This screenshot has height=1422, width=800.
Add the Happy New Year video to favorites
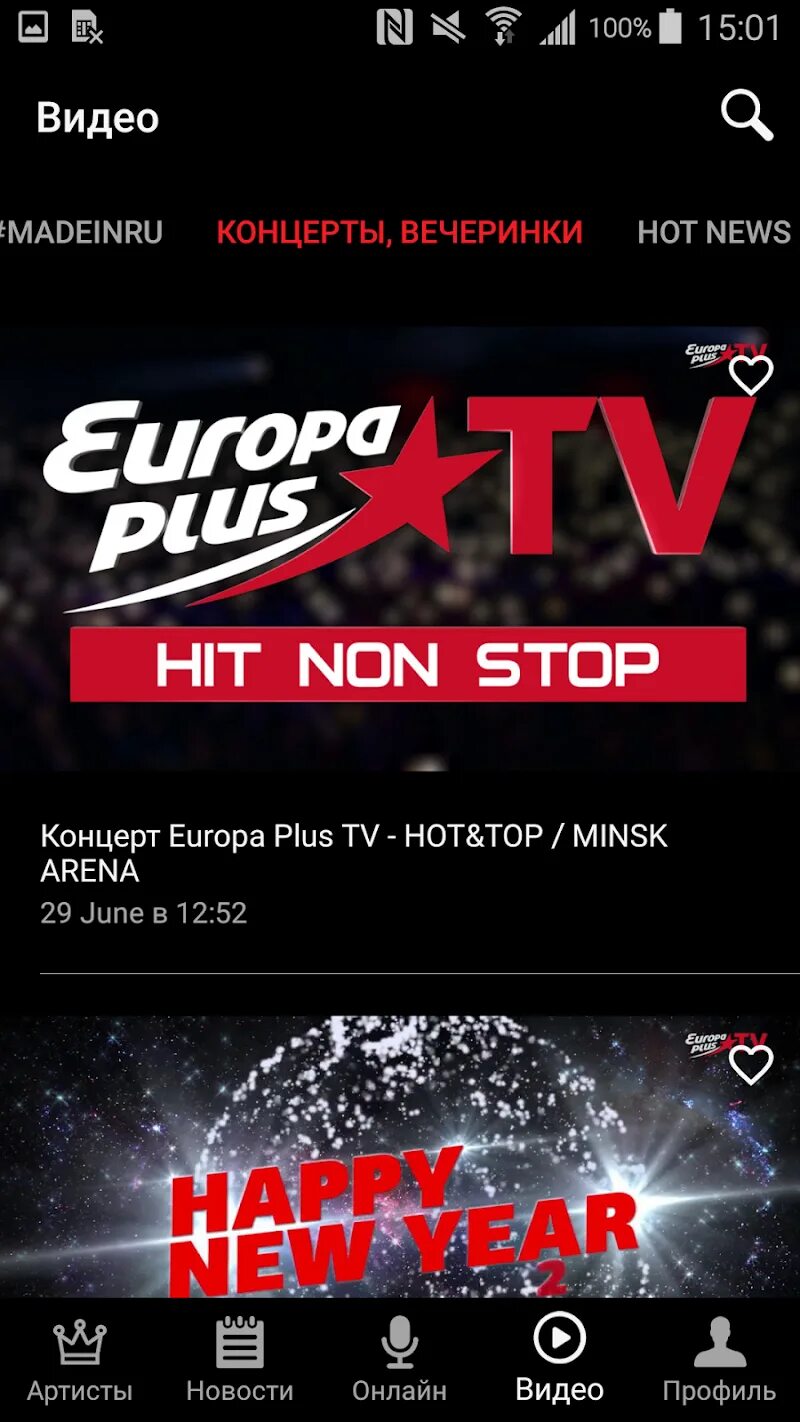point(750,1065)
